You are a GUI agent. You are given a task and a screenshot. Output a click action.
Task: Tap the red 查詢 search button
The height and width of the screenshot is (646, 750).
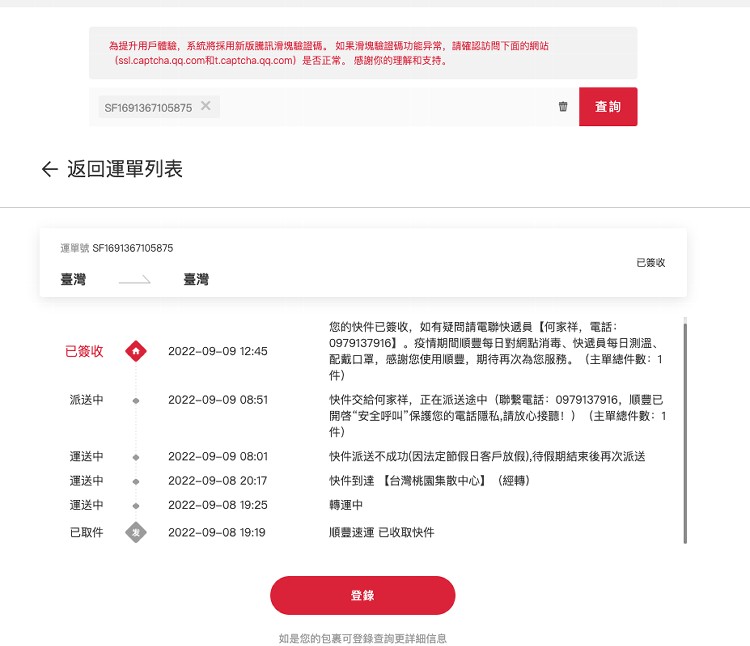click(x=608, y=107)
